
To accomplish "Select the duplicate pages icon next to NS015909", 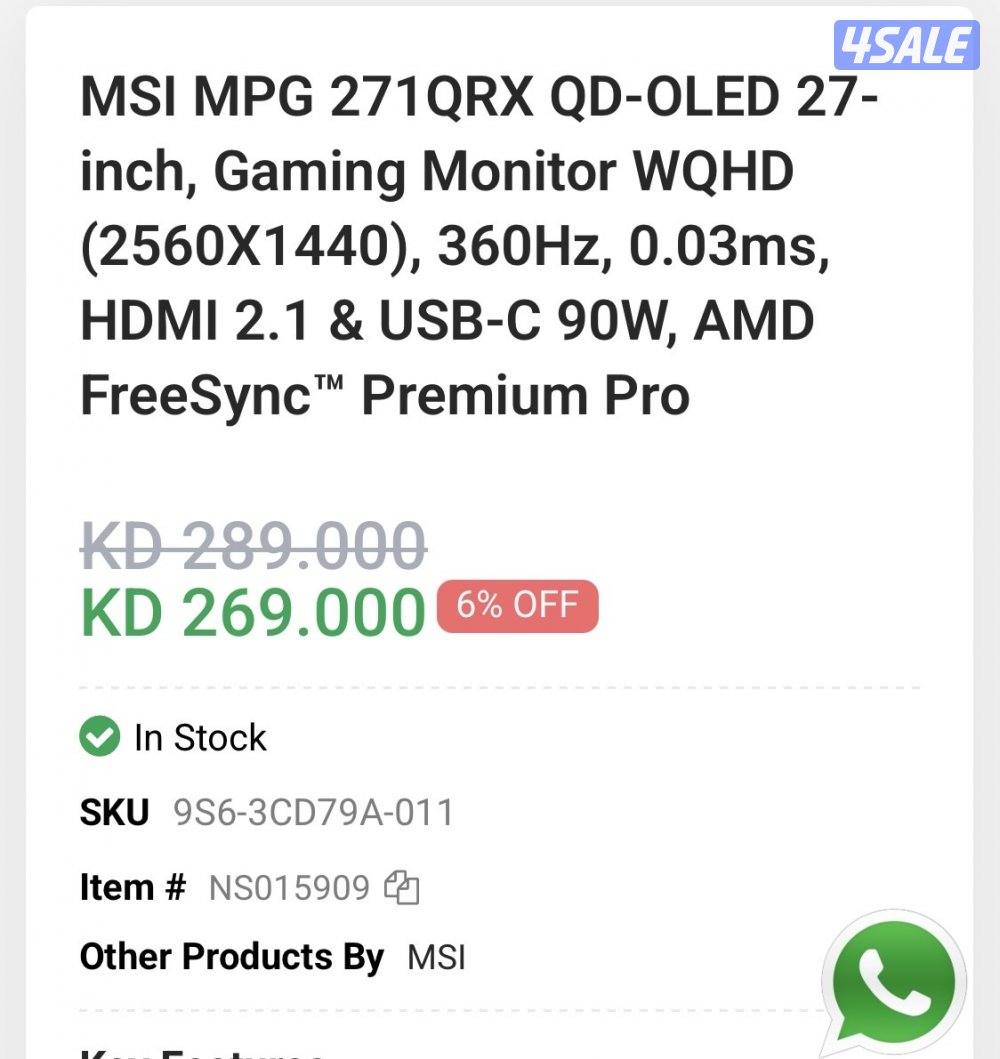I will (404, 886).
